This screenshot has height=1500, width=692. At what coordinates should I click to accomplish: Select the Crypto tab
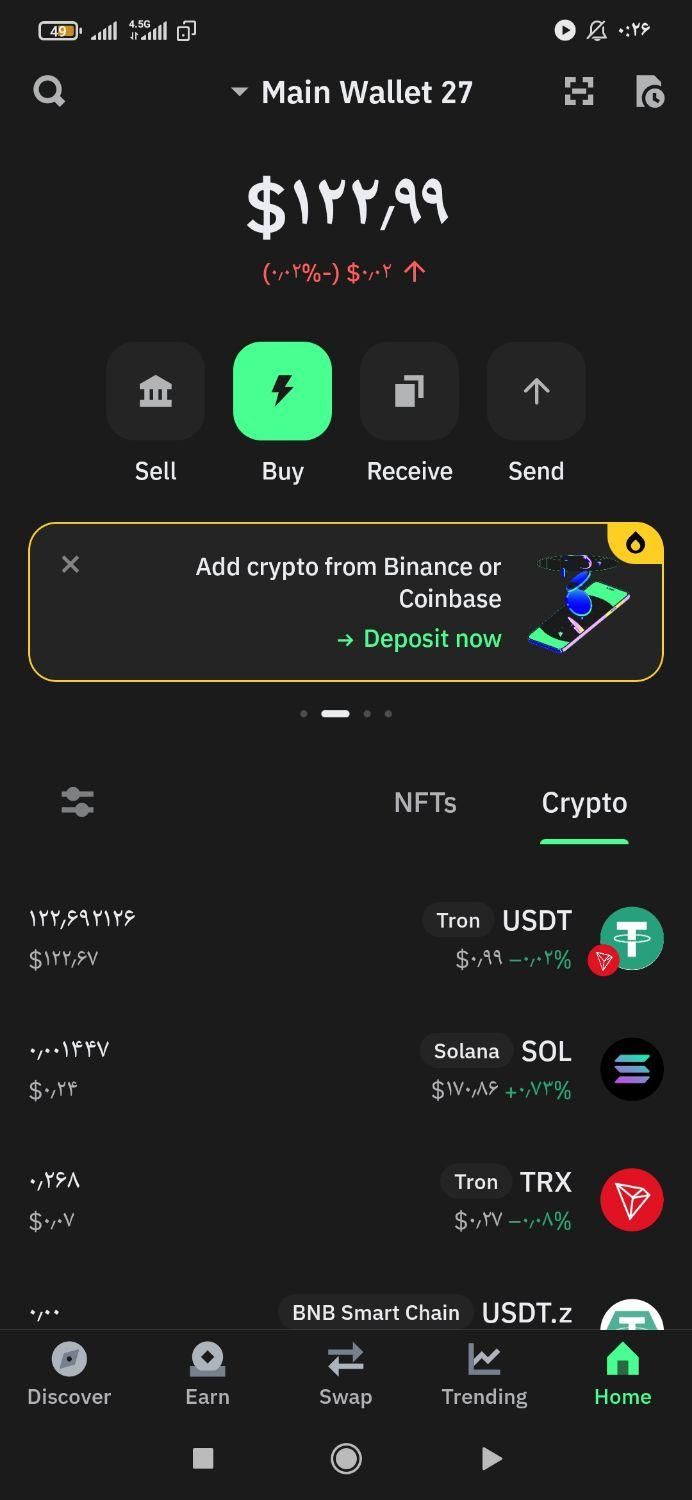[x=584, y=803]
